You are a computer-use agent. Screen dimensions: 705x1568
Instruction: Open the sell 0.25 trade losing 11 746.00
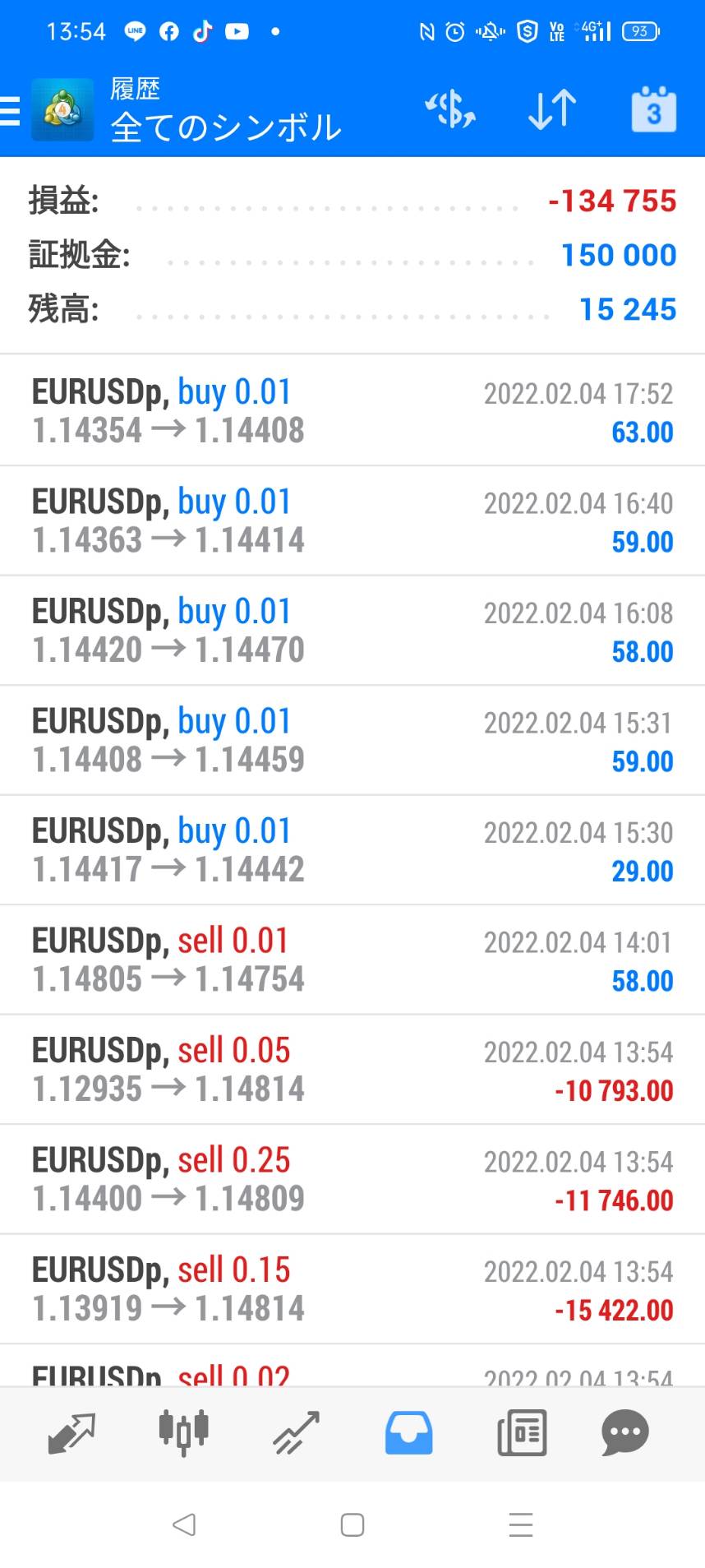click(x=352, y=1179)
